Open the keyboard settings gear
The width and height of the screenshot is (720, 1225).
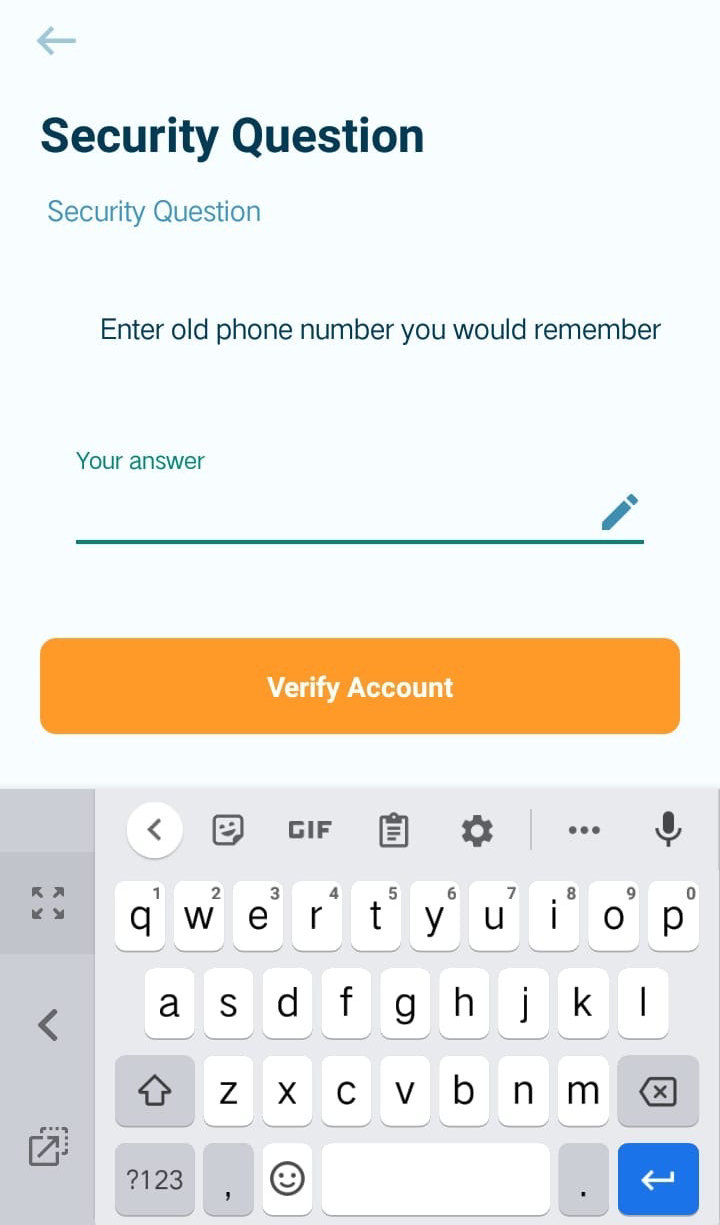[x=477, y=830]
